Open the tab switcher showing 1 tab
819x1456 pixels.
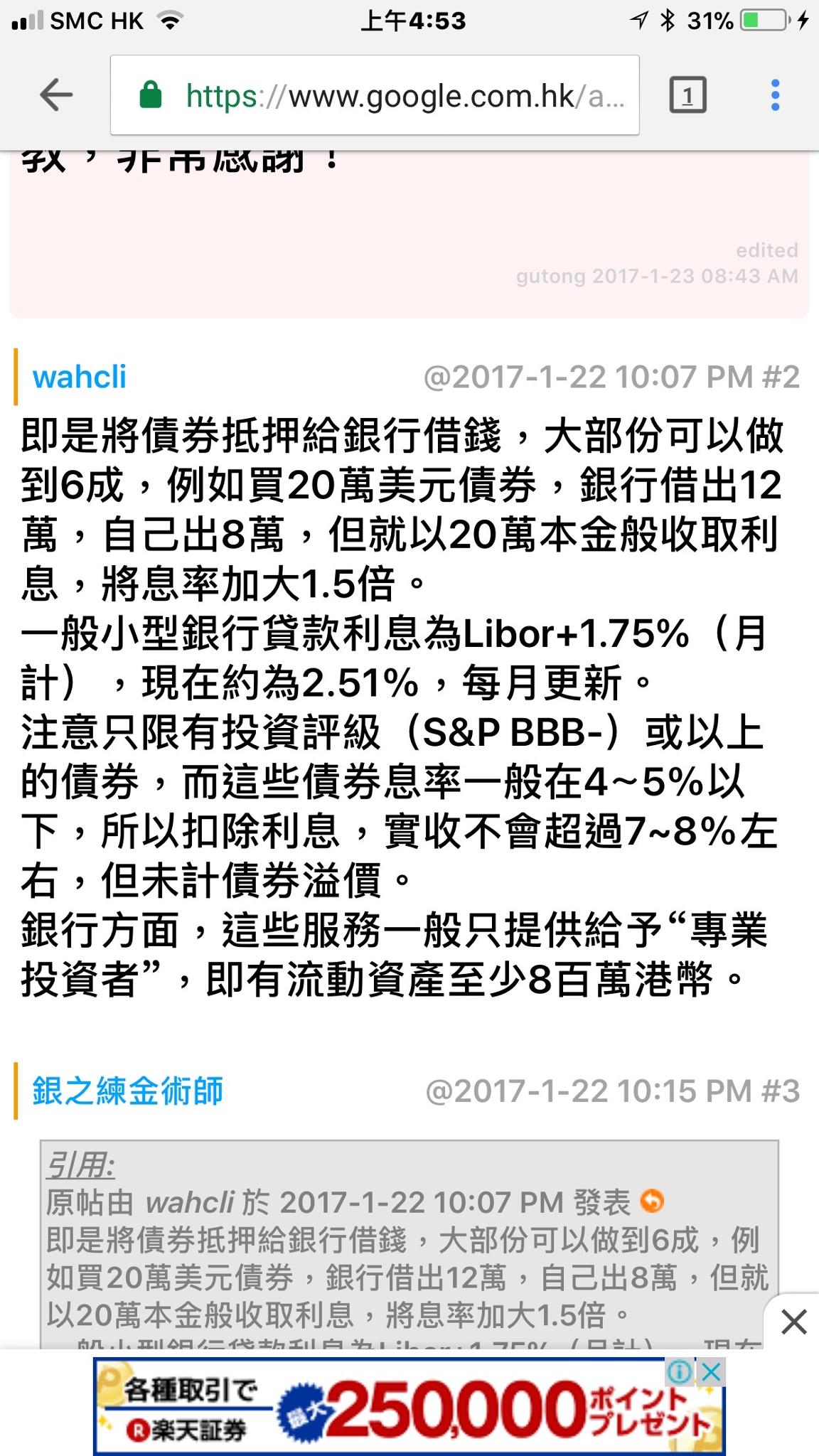click(x=687, y=95)
